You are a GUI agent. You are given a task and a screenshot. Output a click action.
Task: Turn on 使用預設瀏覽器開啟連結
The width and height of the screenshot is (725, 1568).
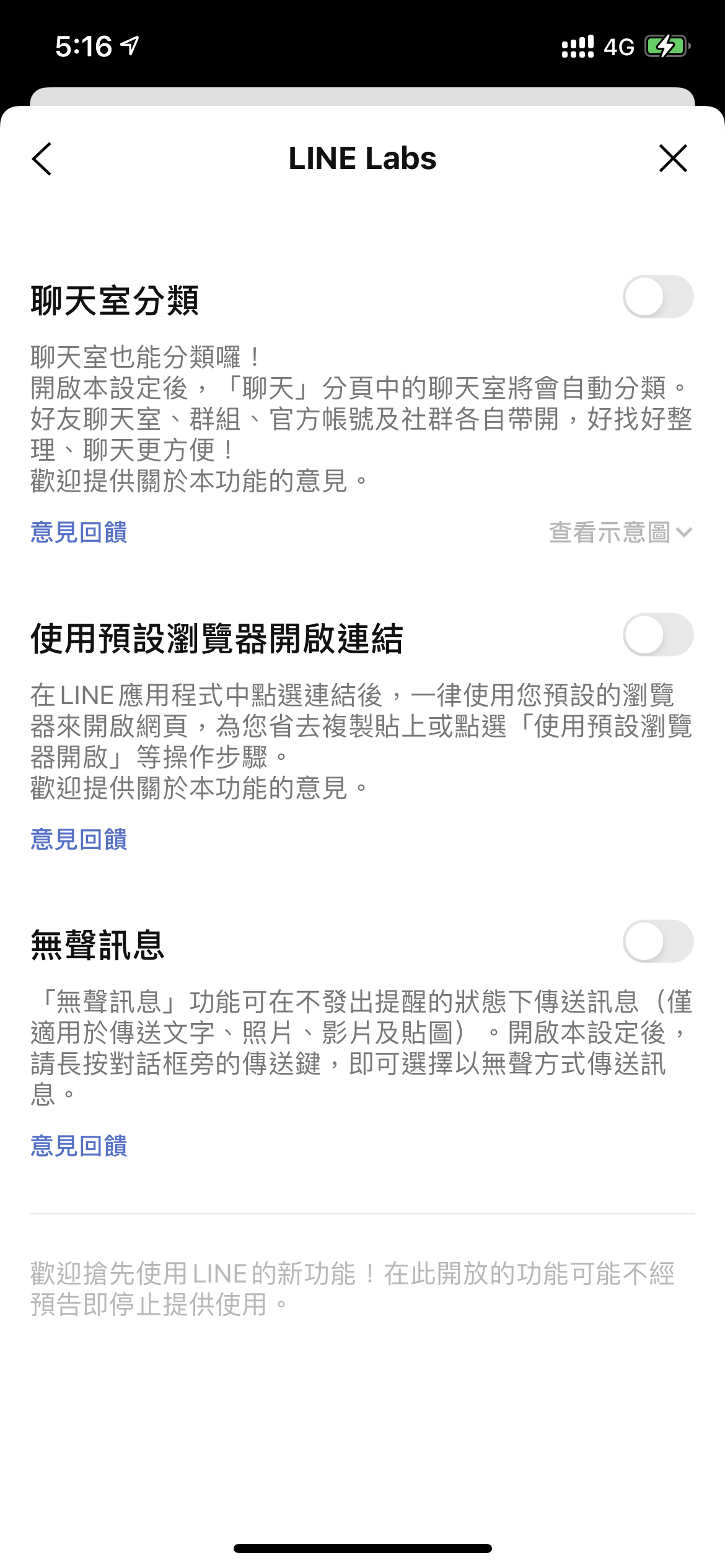tap(657, 635)
